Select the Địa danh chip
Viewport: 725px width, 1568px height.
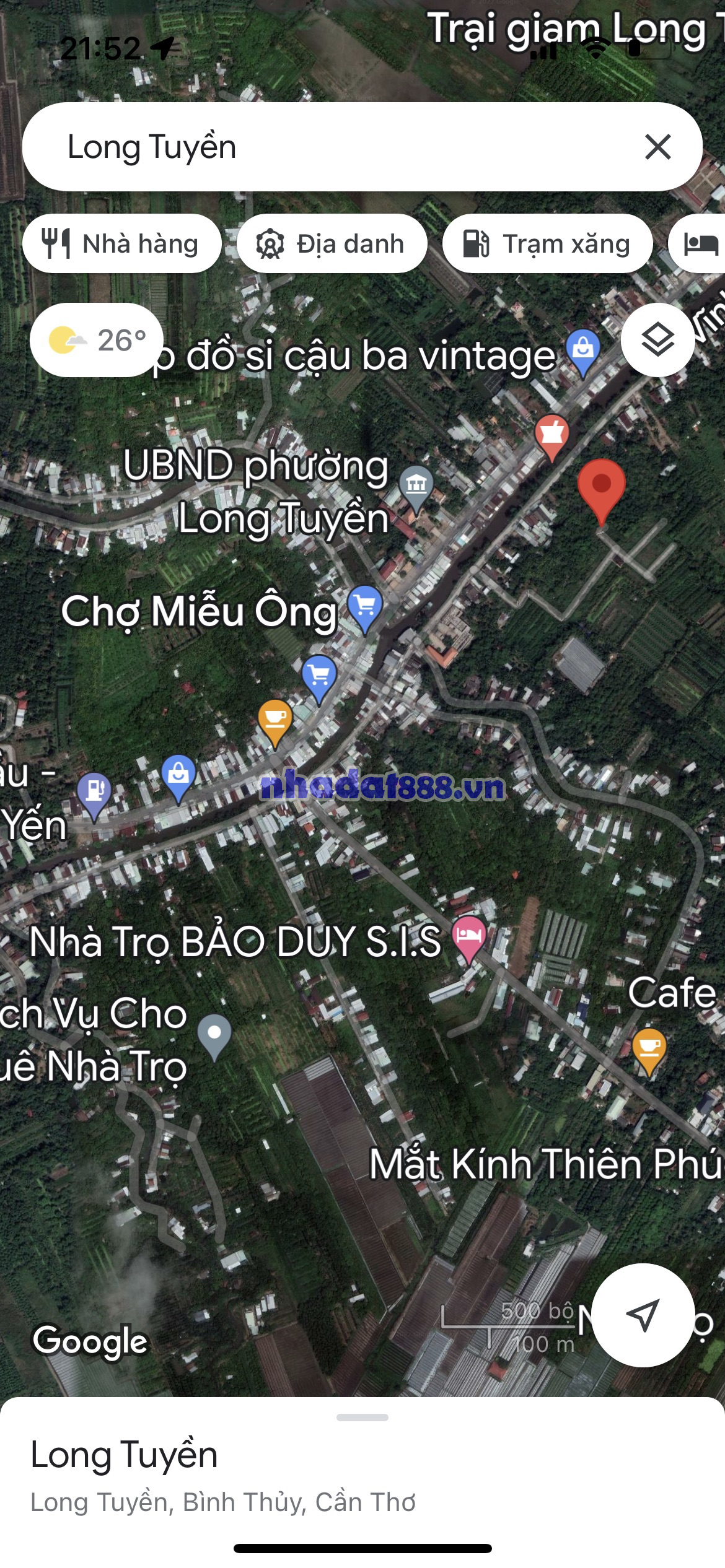(332, 244)
